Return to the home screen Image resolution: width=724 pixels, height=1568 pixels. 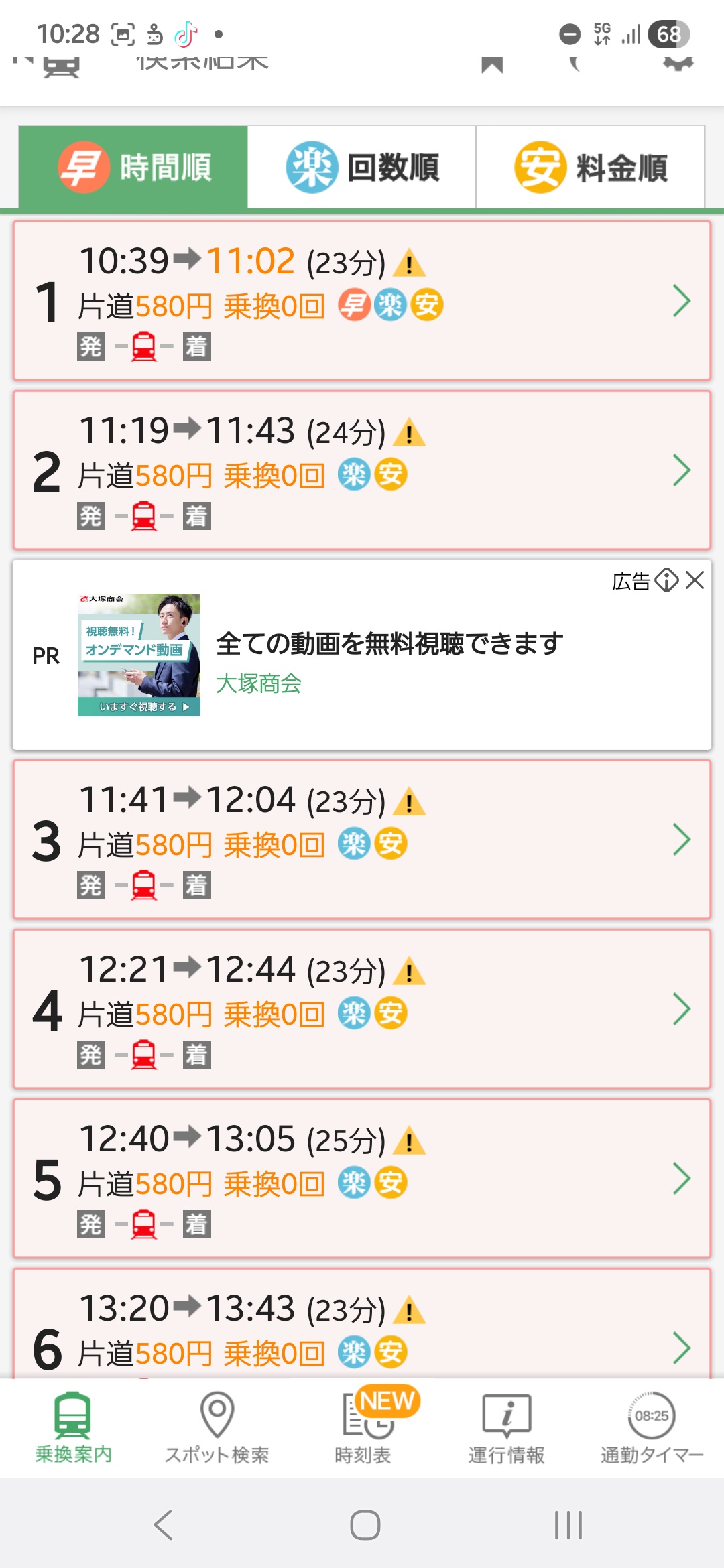(365, 1525)
